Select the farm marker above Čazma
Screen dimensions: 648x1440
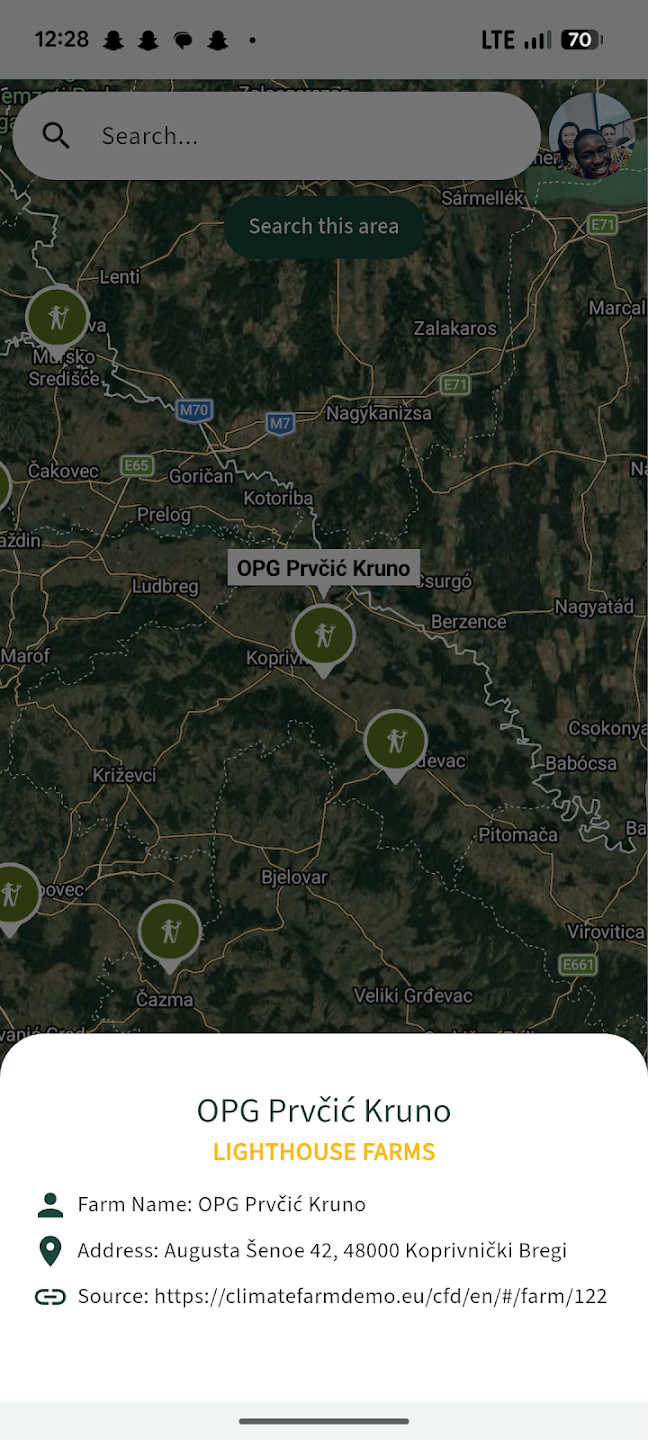[170, 932]
